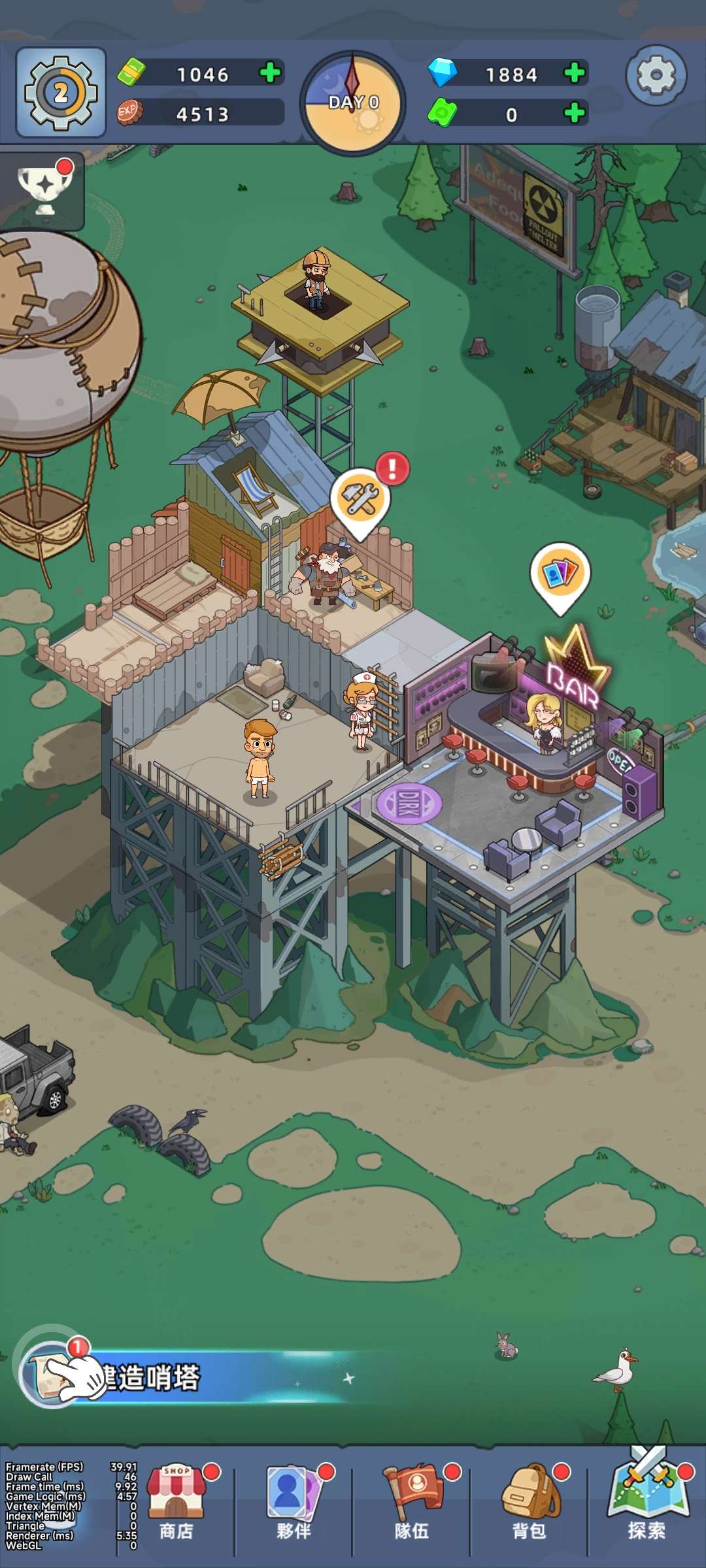
Task: Add more blue diamonds
Action: click(574, 73)
